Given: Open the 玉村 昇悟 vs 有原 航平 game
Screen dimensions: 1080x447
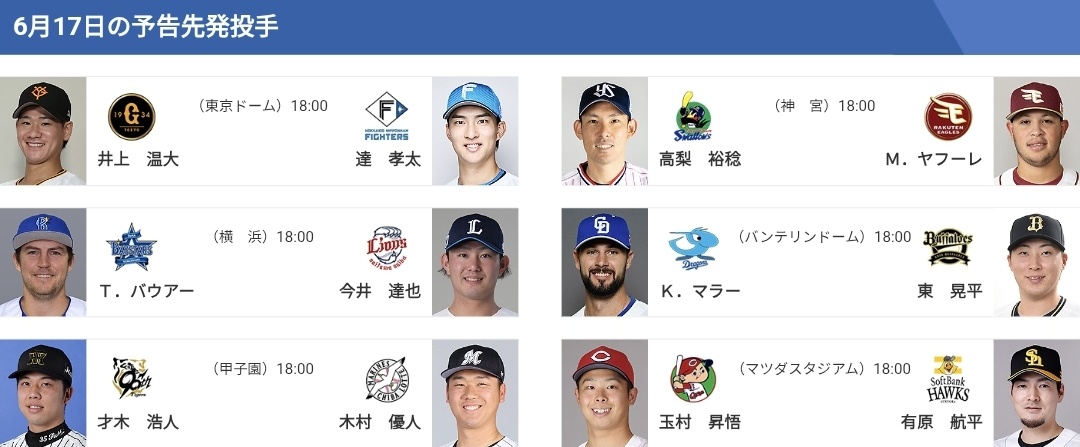Looking at the screenshot, I should click(x=820, y=393).
